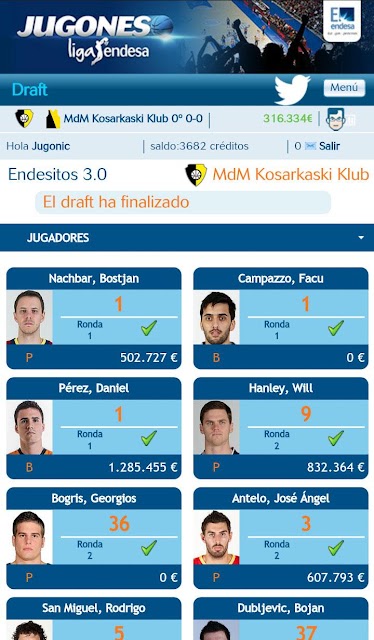Select the Pérez, Daniel card

coord(94,428)
